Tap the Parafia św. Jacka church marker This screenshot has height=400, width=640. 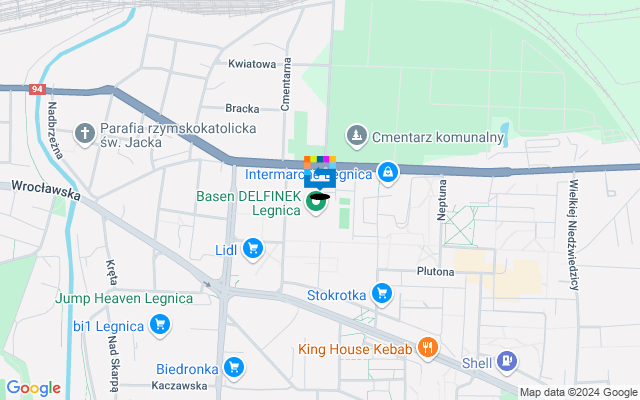point(87,133)
